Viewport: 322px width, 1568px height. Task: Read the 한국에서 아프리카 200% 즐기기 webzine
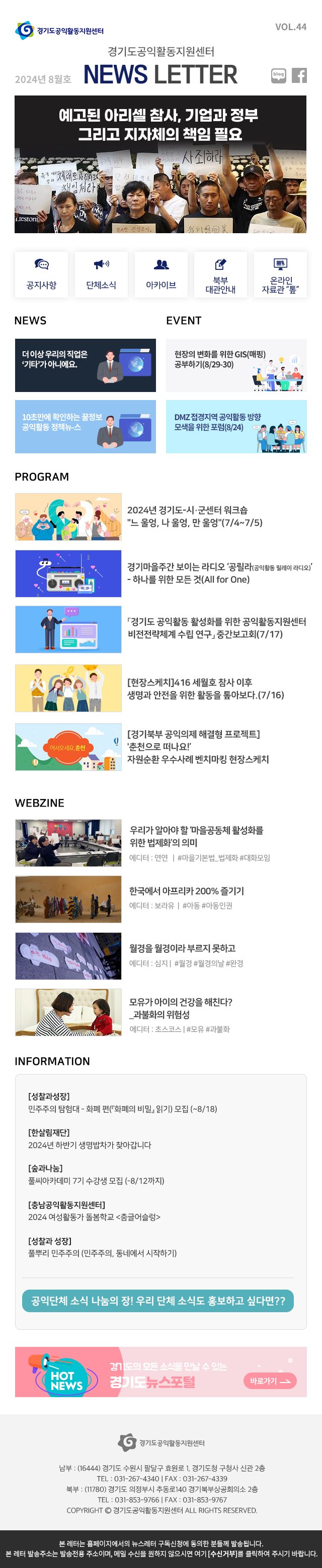[x=186, y=891]
